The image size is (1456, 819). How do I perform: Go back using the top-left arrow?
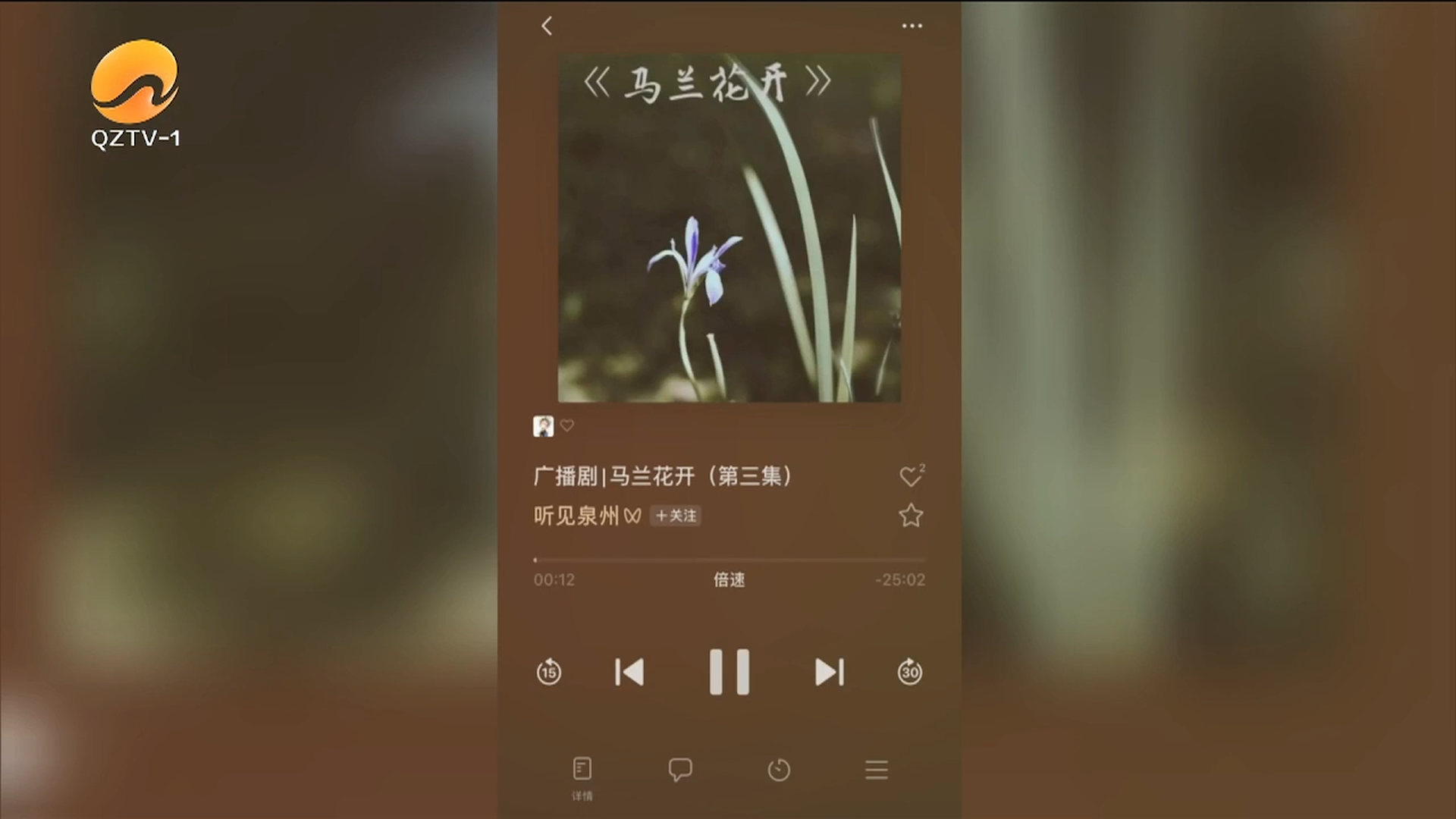pyautogui.click(x=547, y=27)
